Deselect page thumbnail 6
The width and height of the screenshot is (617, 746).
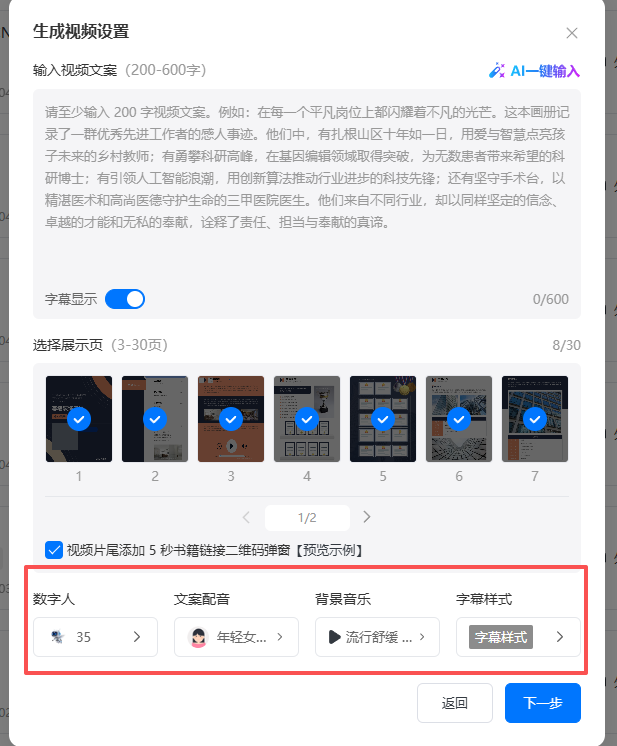(x=459, y=419)
